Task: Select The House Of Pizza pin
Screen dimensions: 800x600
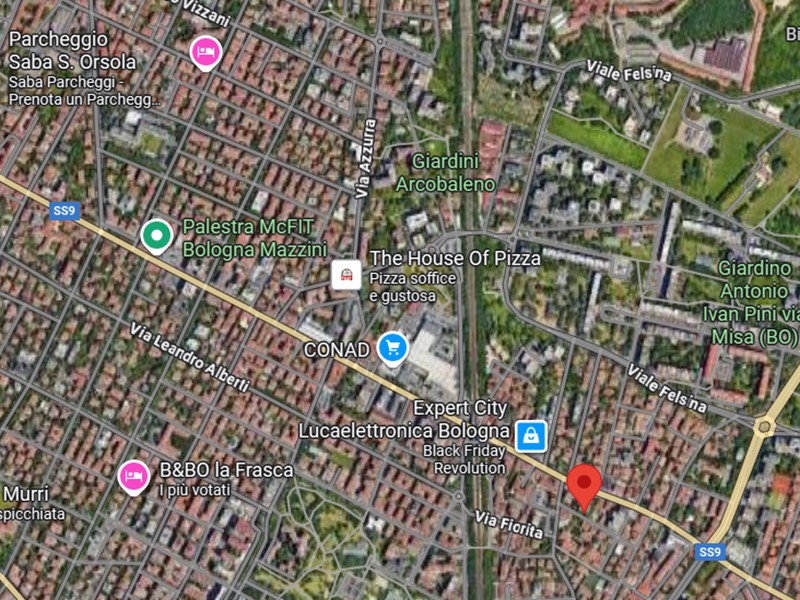Action: [x=347, y=274]
